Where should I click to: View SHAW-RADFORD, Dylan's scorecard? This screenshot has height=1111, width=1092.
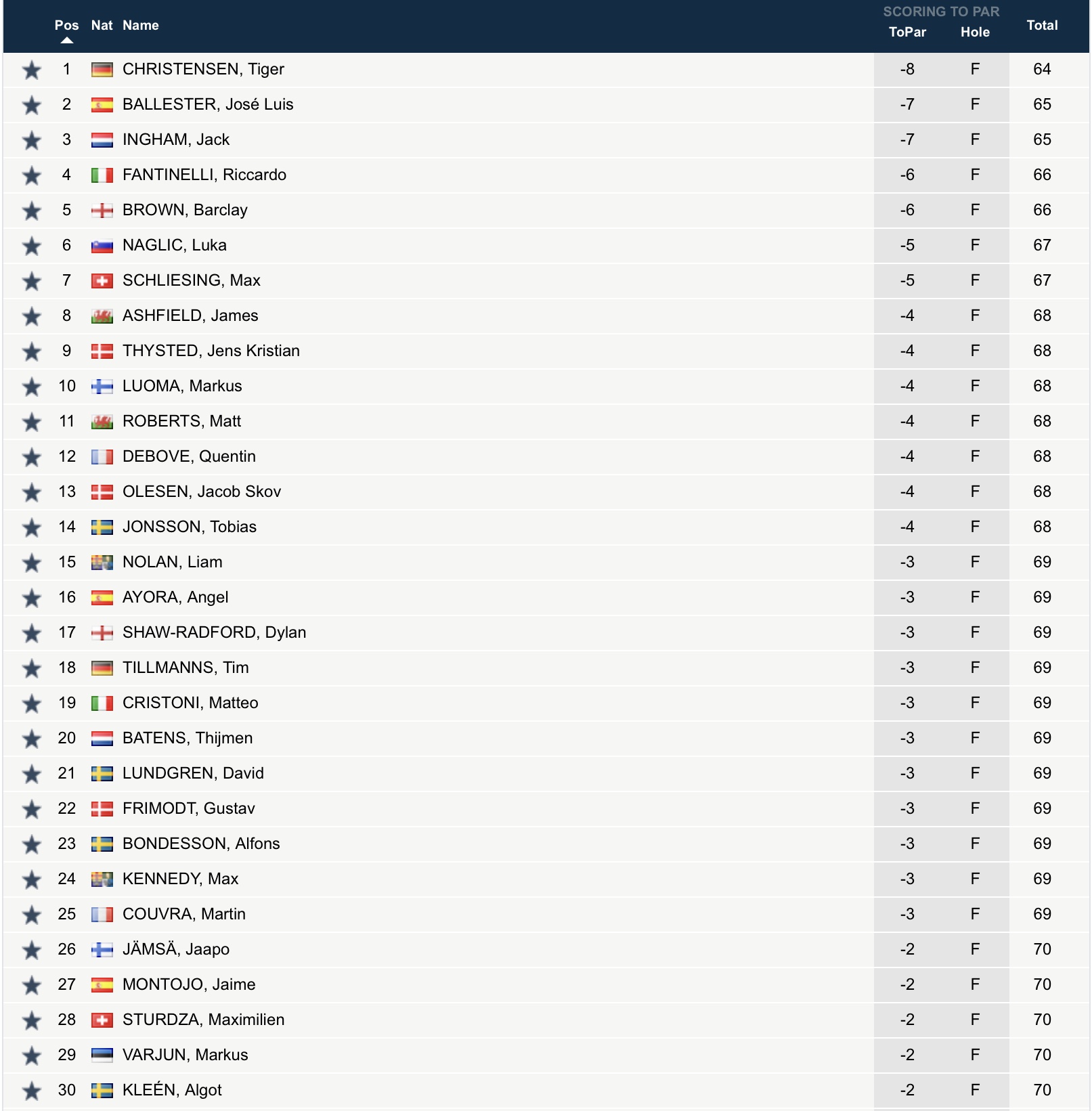(214, 632)
